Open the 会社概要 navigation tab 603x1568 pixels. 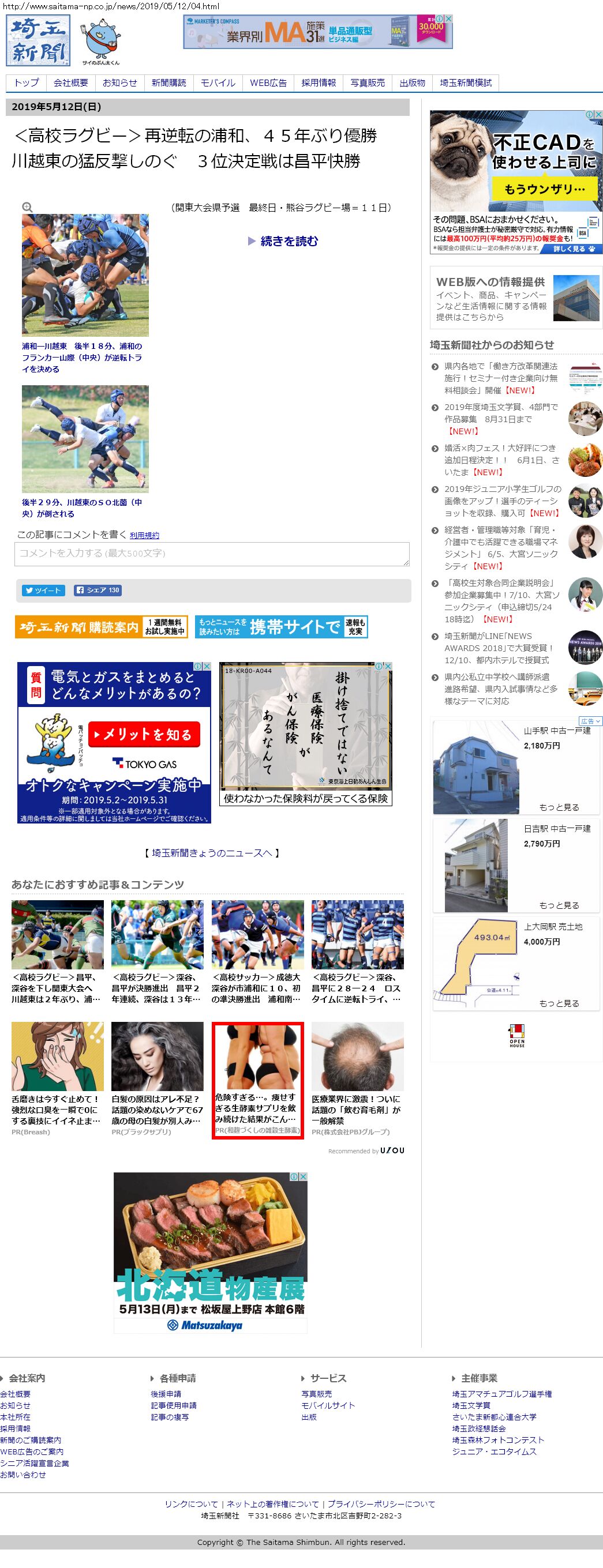[70, 83]
